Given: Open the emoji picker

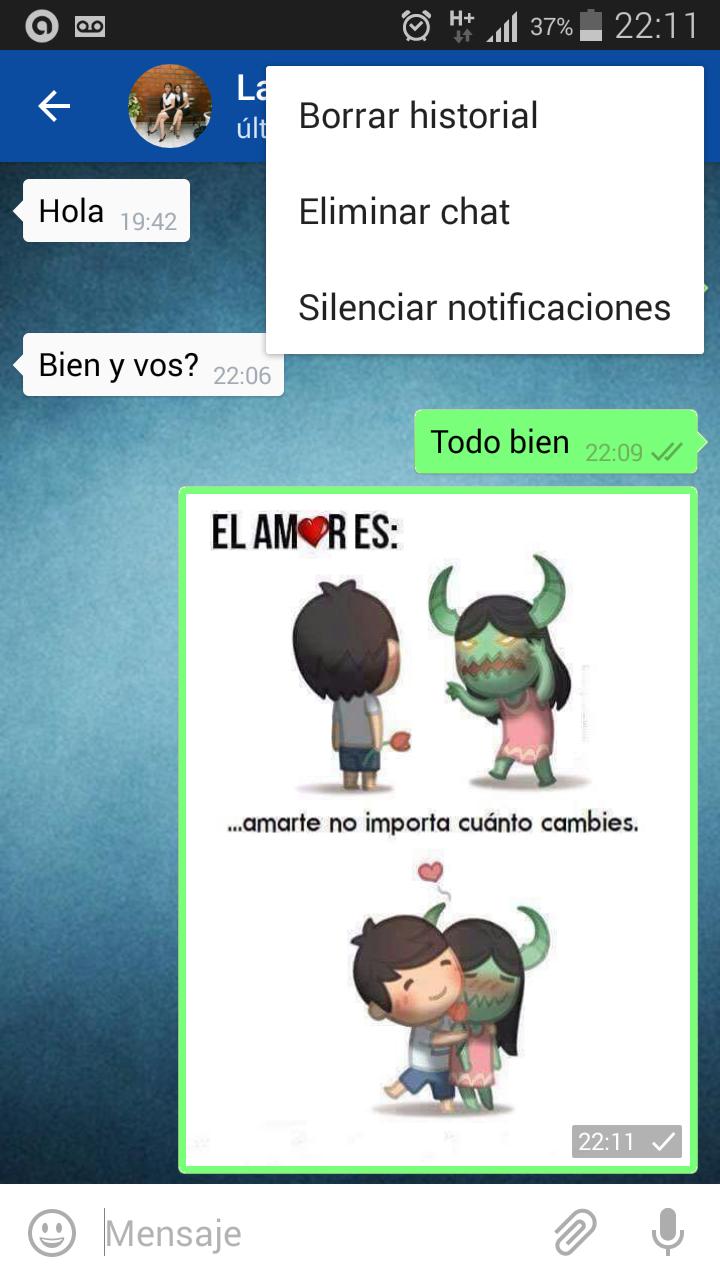Looking at the screenshot, I should click(52, 1232).
